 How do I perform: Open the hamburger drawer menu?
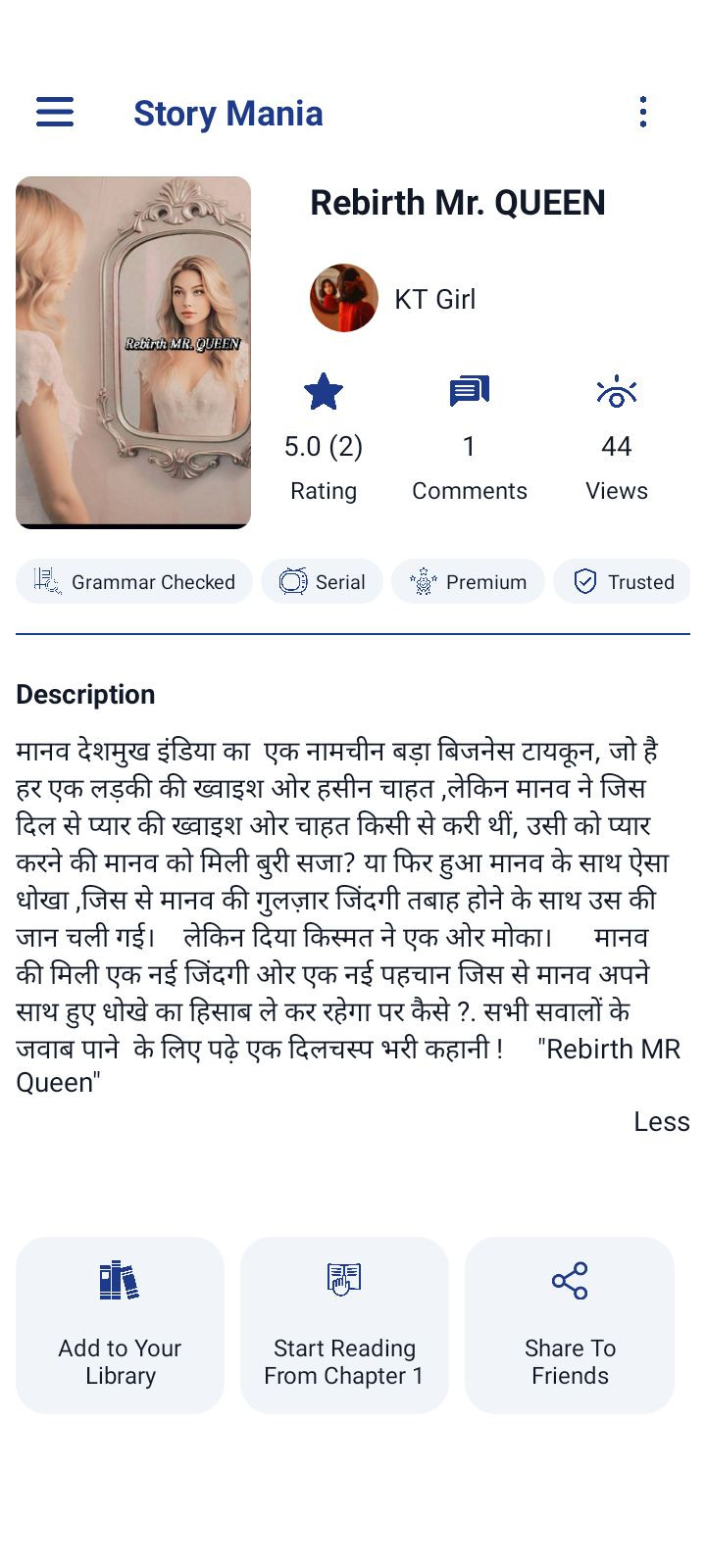(55, 112)
